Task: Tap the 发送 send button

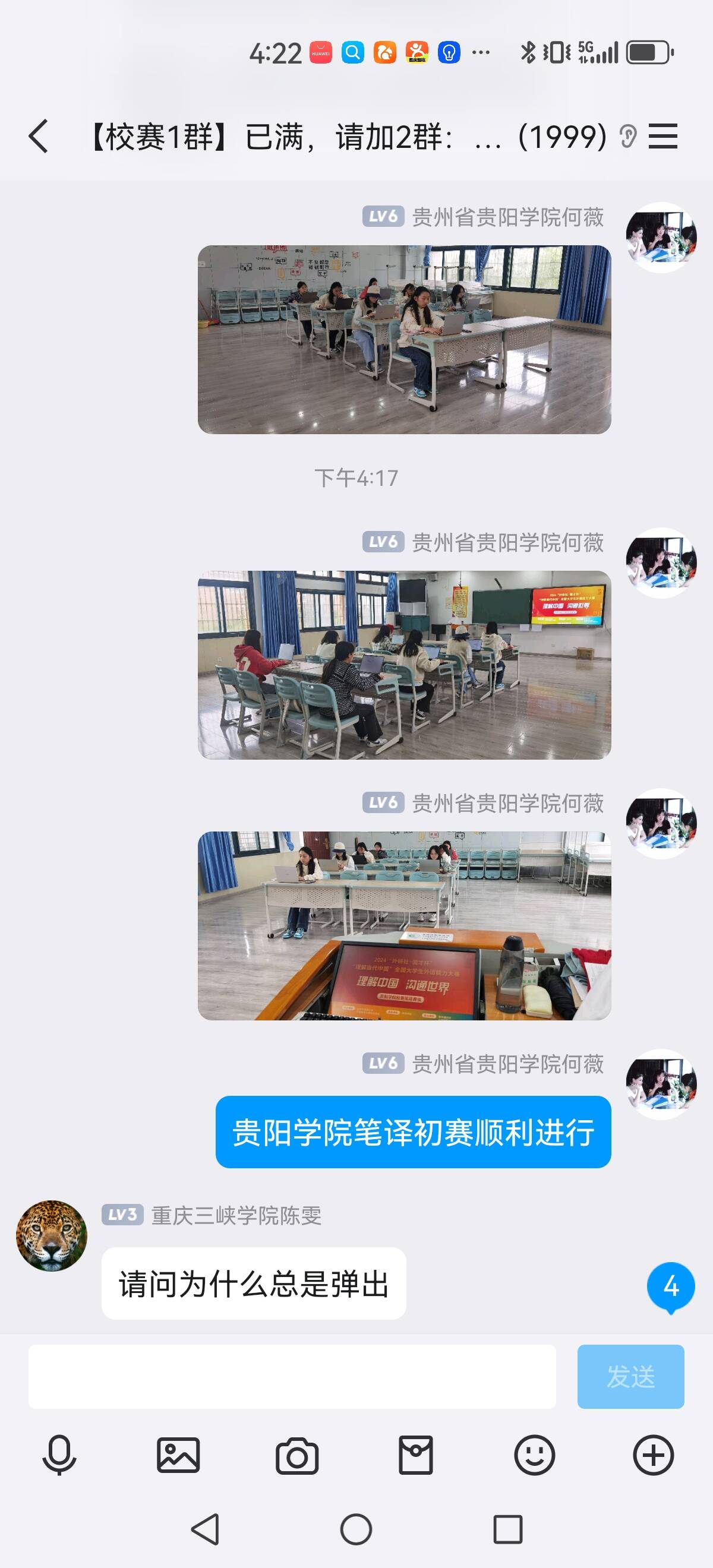Action: click(630, 1376)
